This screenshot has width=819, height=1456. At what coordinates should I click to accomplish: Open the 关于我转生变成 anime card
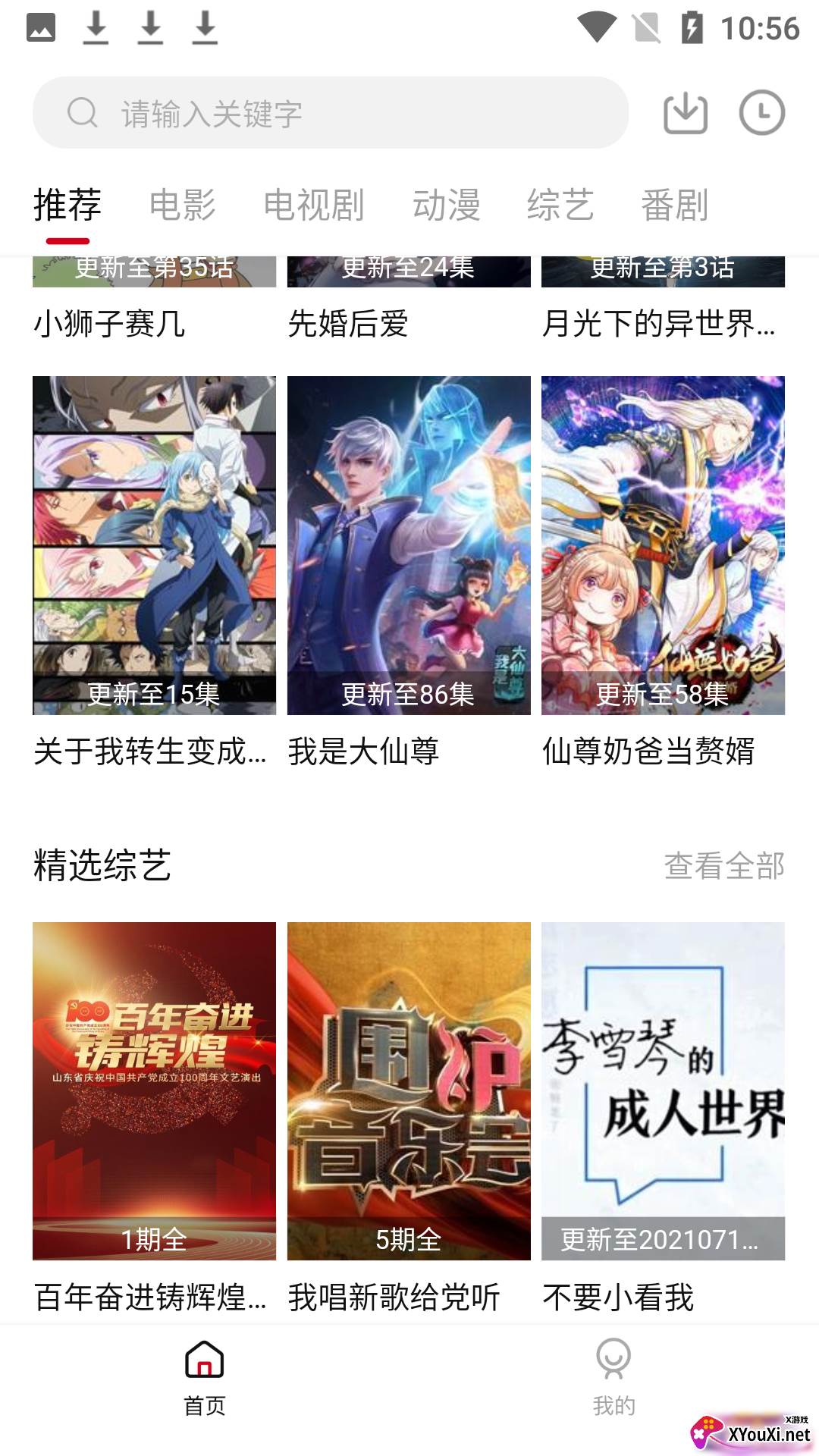pyautogui.click(x=154, y=546)
